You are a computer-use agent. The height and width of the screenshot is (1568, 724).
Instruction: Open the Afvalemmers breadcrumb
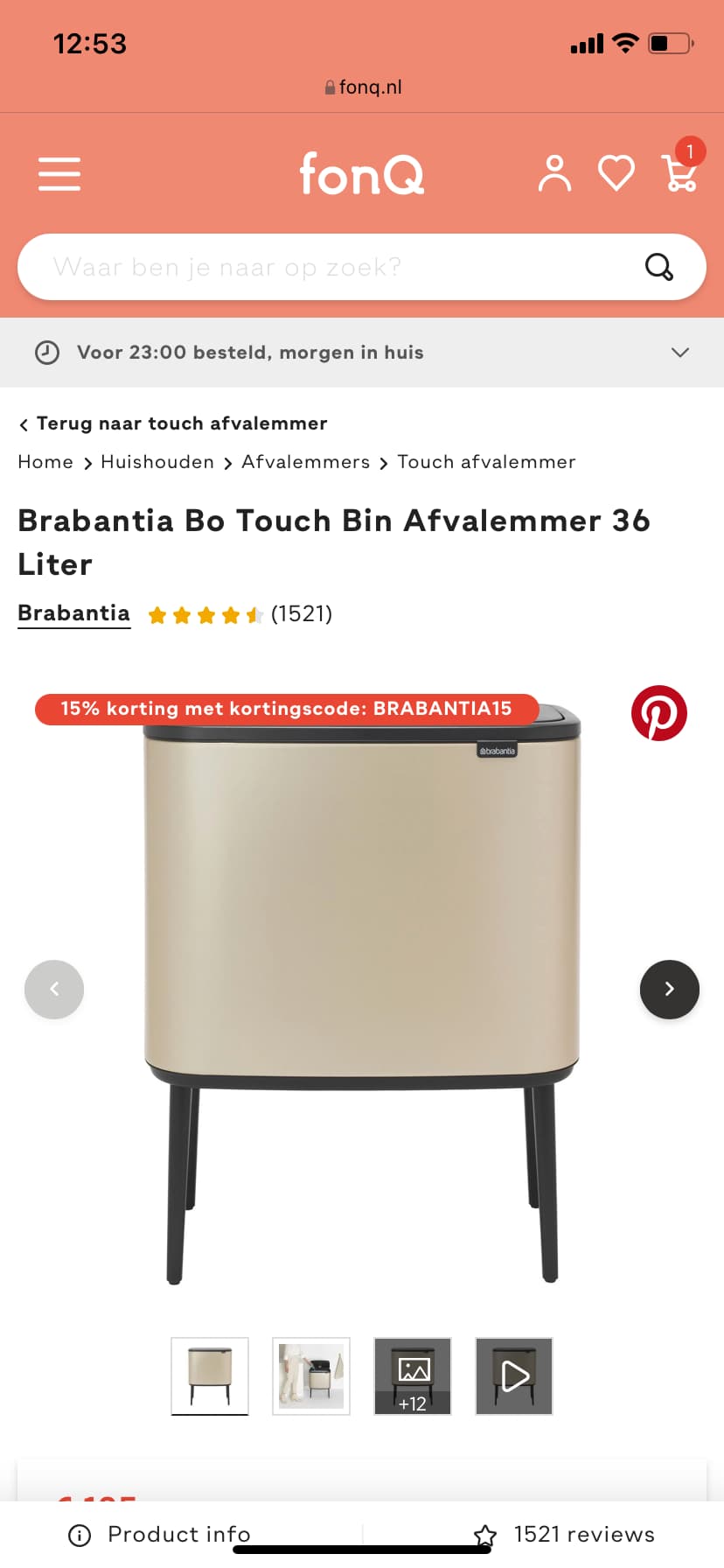[x=306, y=462]
